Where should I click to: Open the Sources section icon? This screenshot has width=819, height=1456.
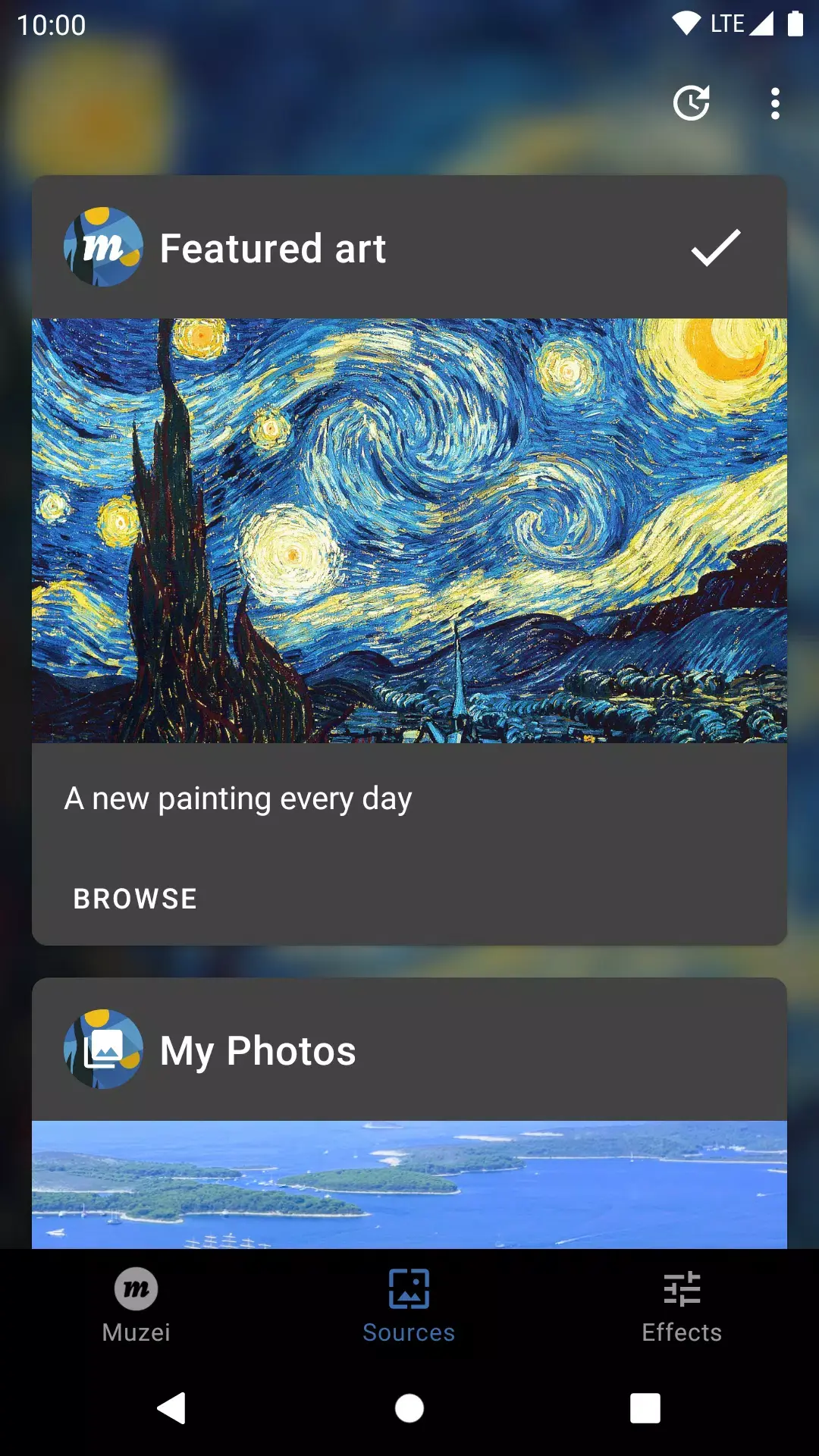click(x=409, y=1288)
